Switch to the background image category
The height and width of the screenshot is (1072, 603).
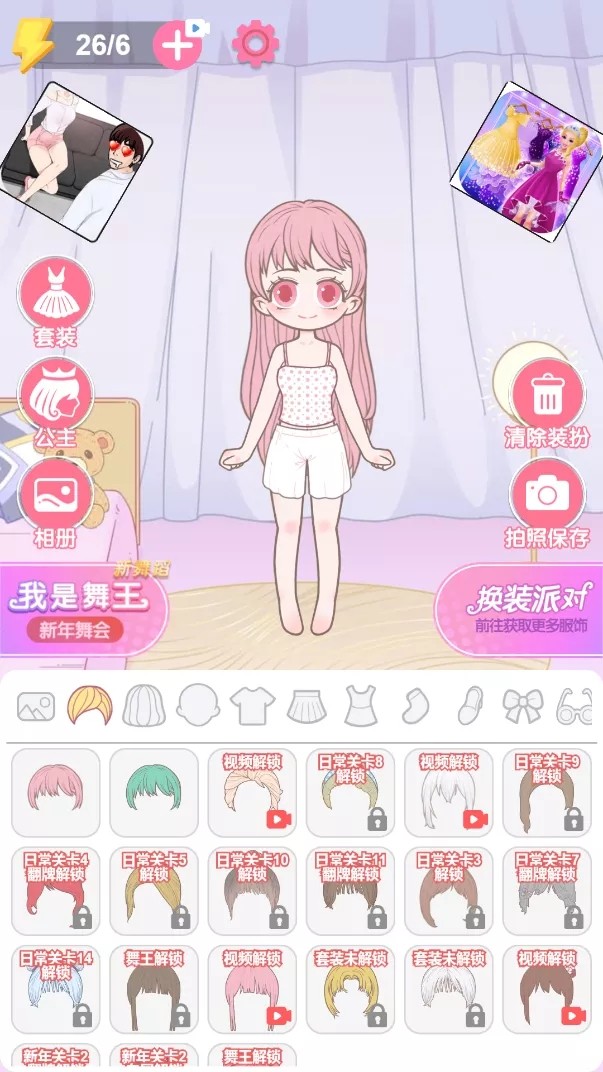(36, 706)
